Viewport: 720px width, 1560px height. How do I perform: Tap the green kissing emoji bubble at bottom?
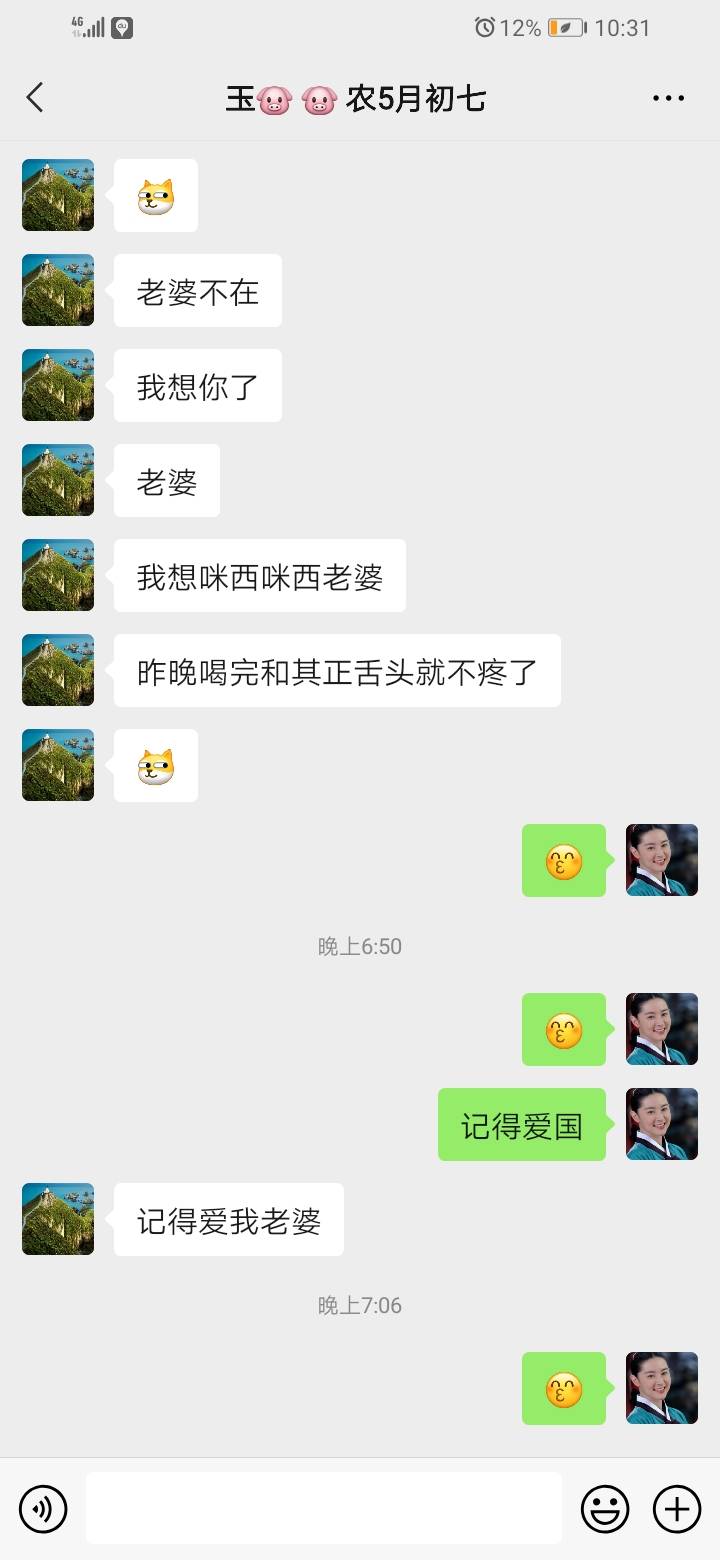(564, 1387)
